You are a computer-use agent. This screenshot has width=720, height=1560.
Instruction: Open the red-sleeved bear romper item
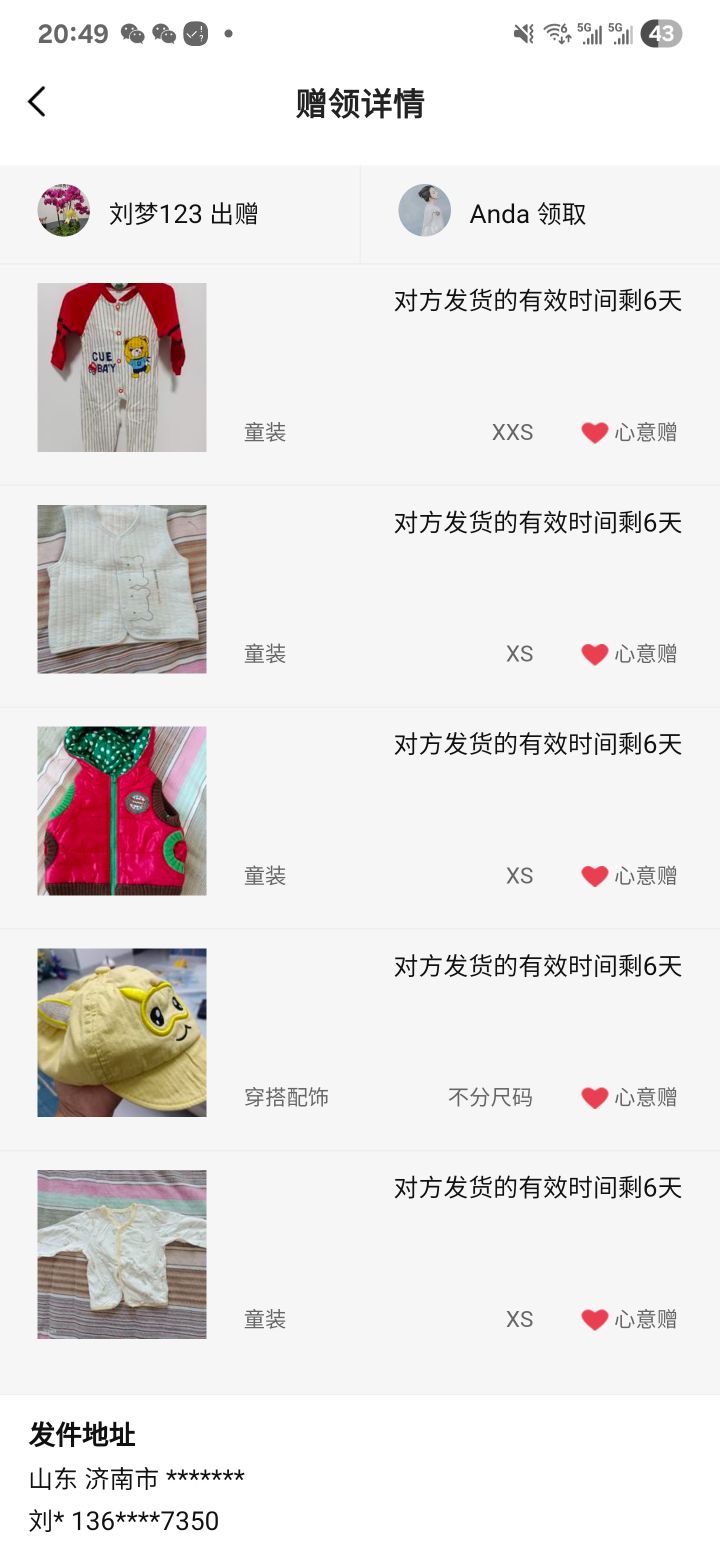(122, 368)
